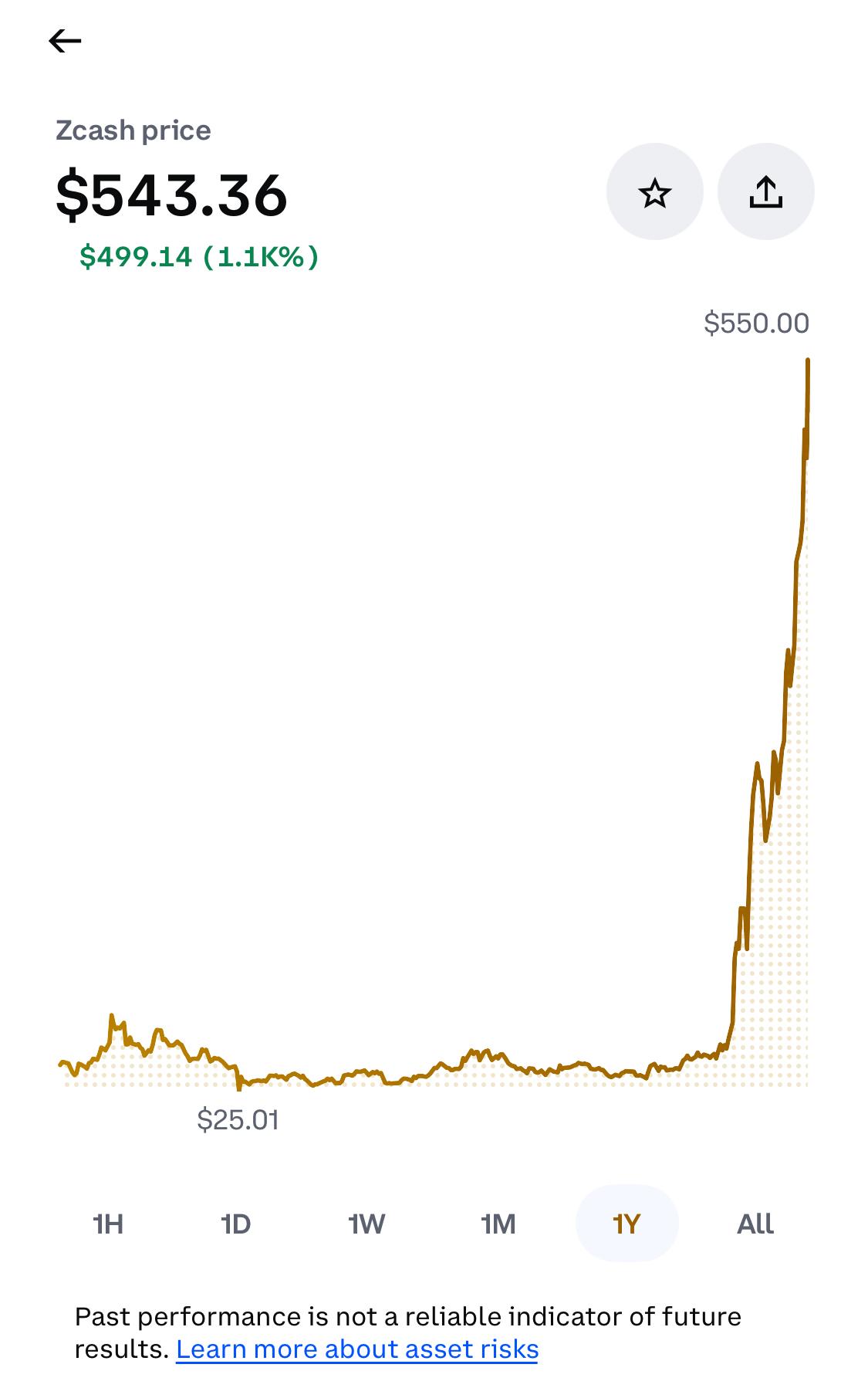This screenshot has width=868, height=1398.
Task: Switch to the 1H timeframe
Action: 106,1223
